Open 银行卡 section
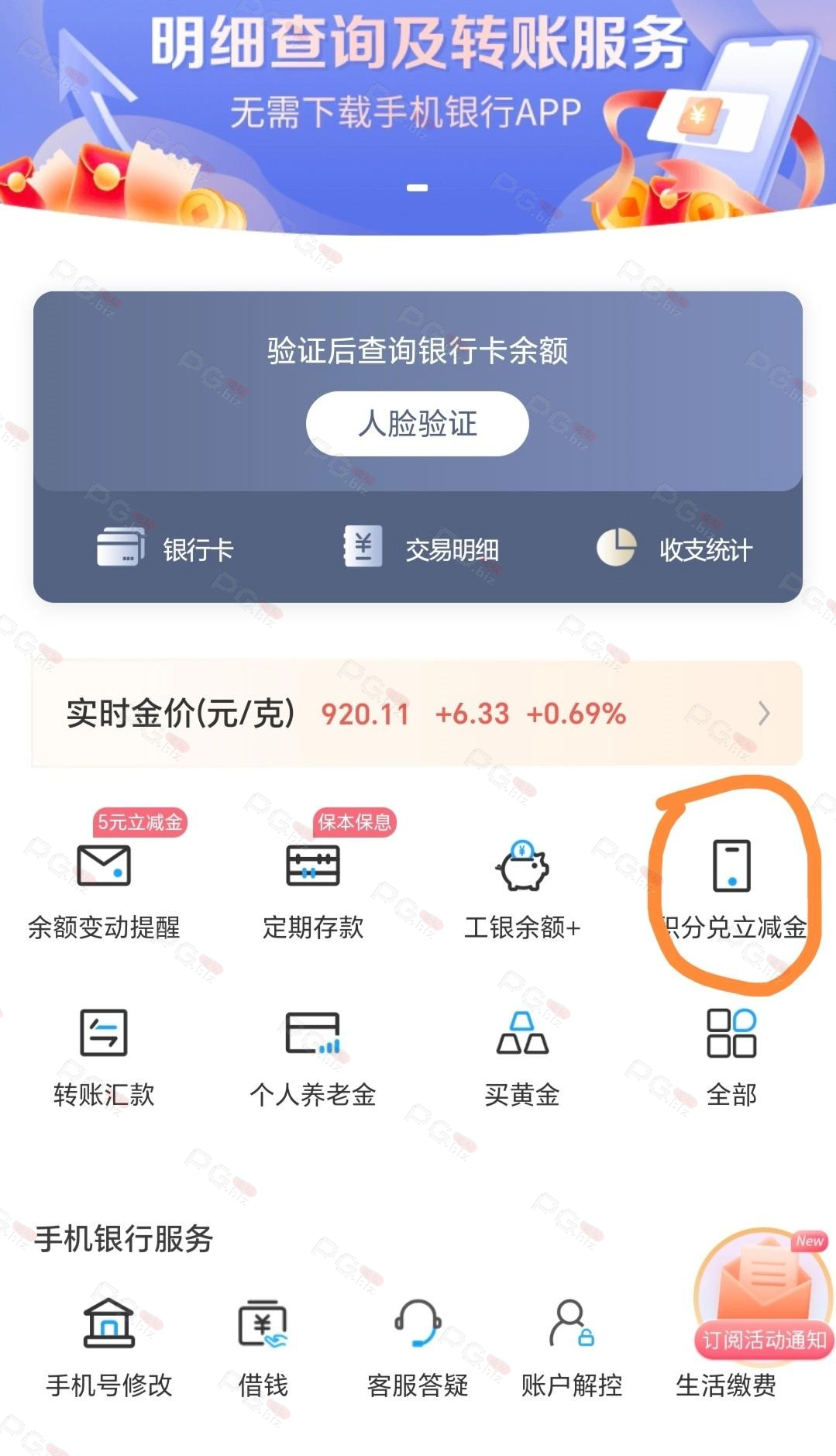Viewport: 836px width, 1456px height. [x=165, y=548]
